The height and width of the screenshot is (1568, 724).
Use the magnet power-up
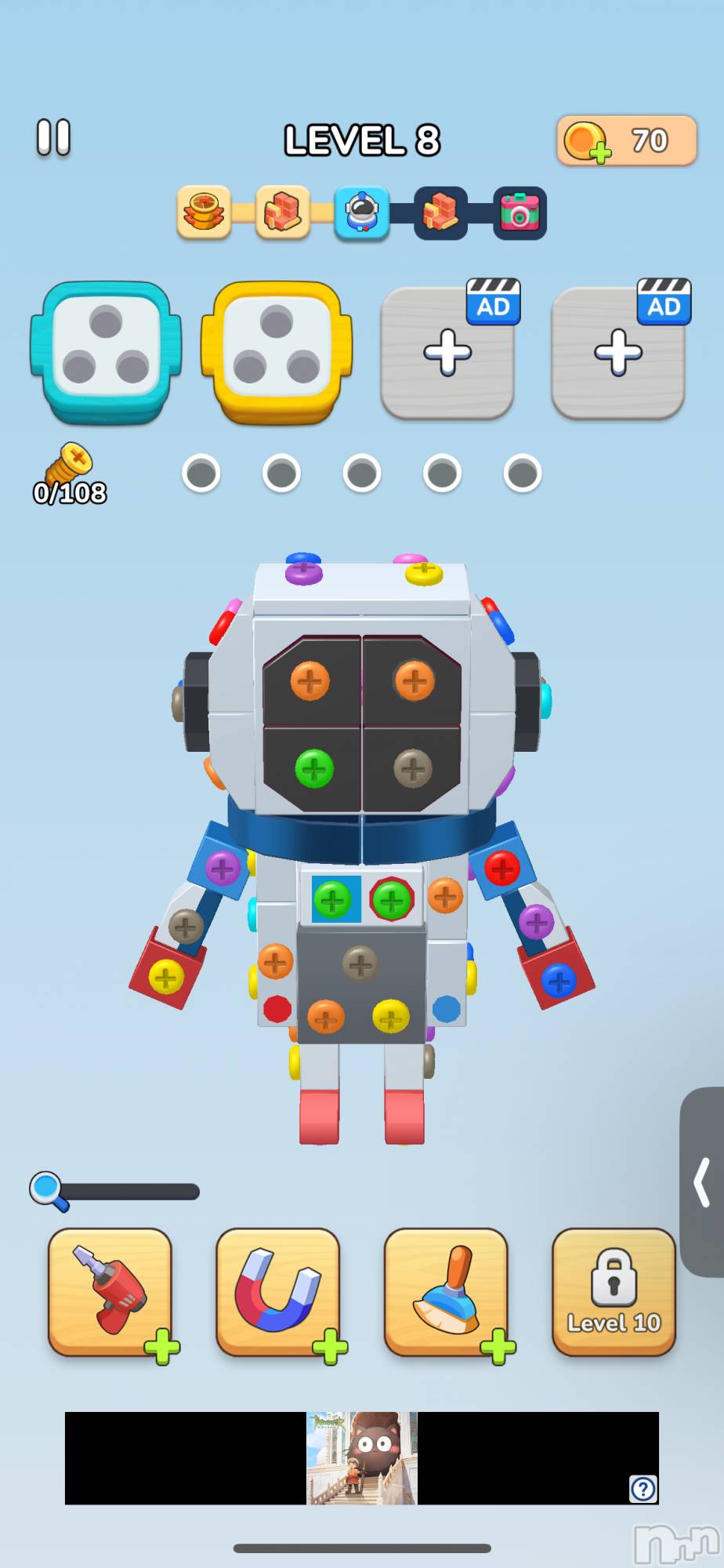tap(278, 1291)
